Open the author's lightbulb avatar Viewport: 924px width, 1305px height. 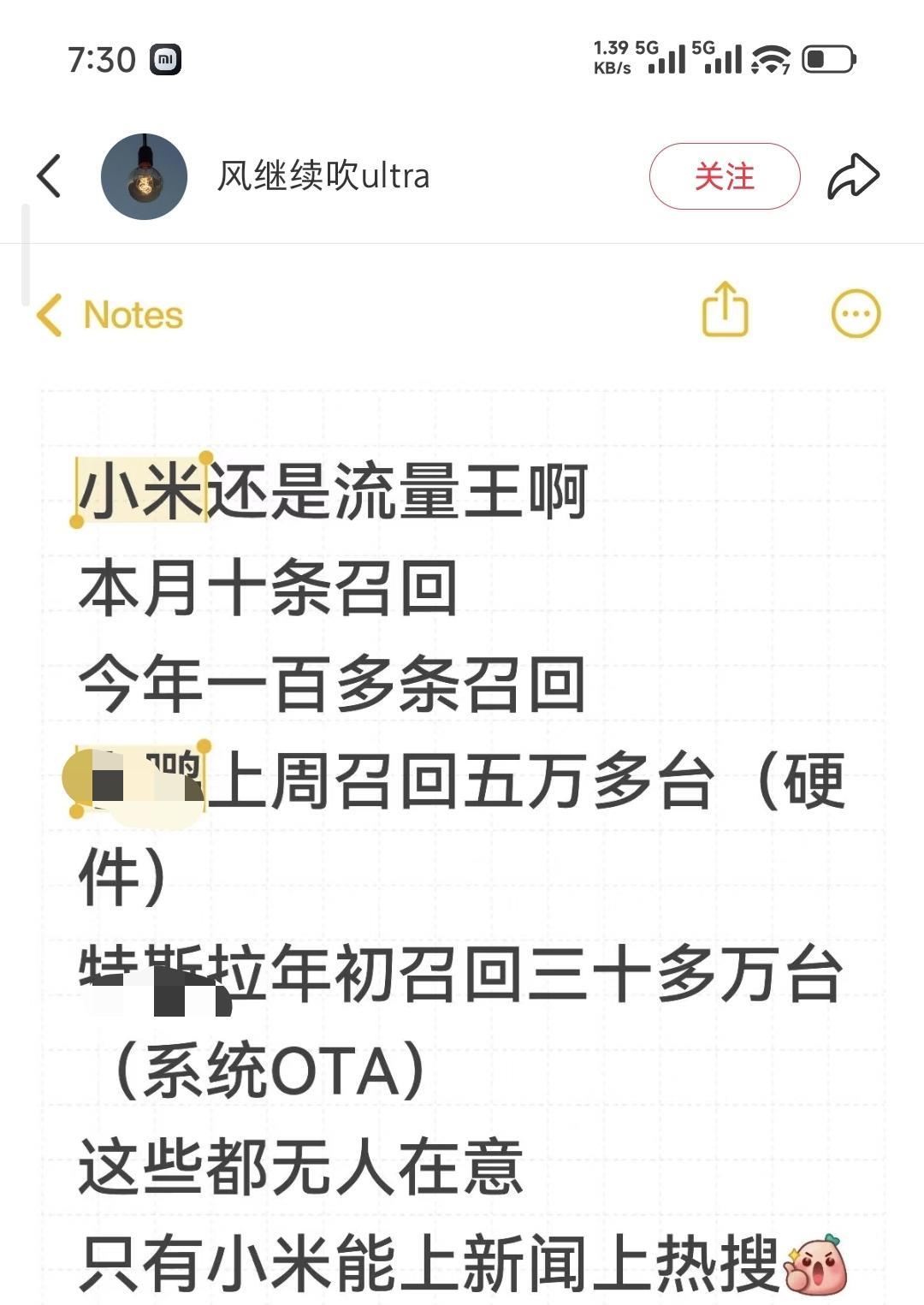[x=144, y=176]
